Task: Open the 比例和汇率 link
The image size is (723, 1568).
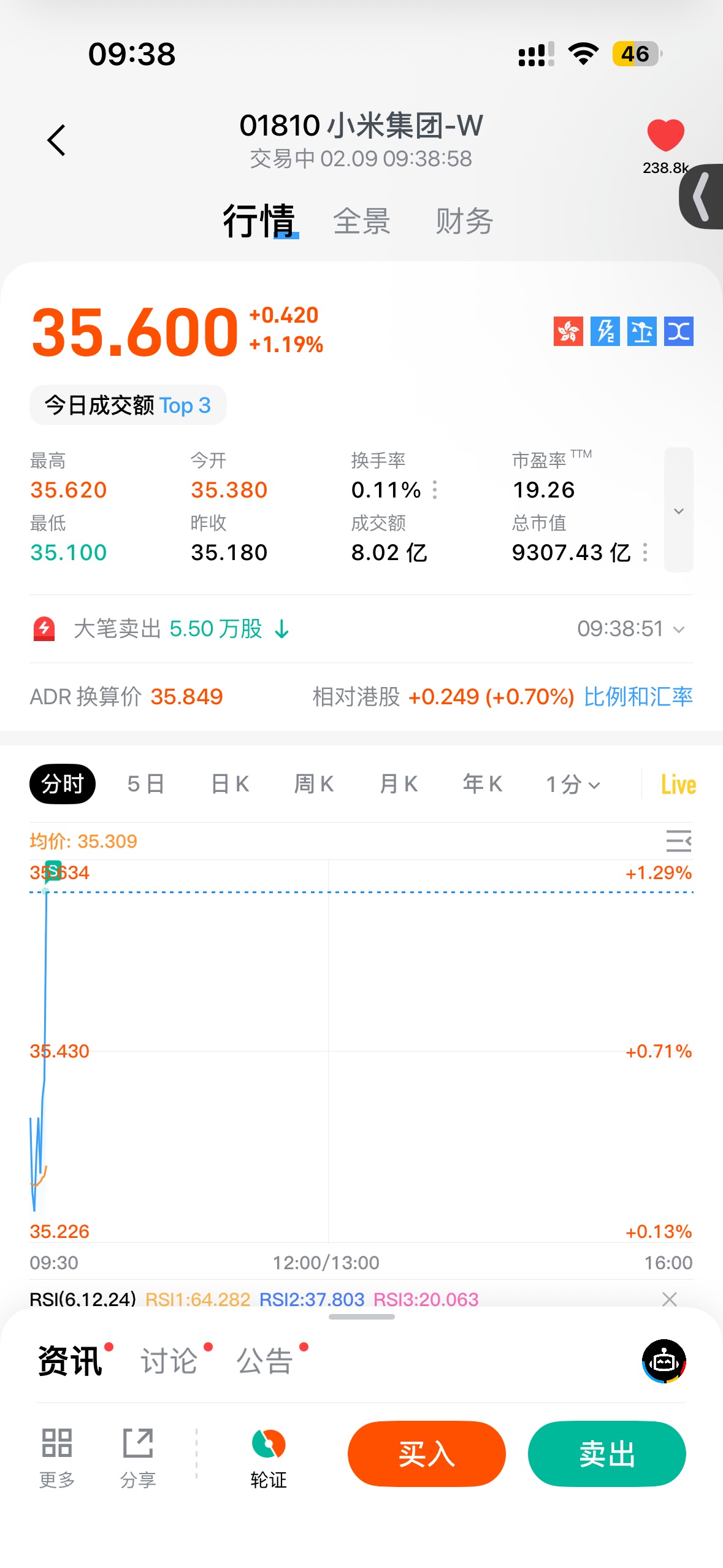Action: (x=638, y=697)
